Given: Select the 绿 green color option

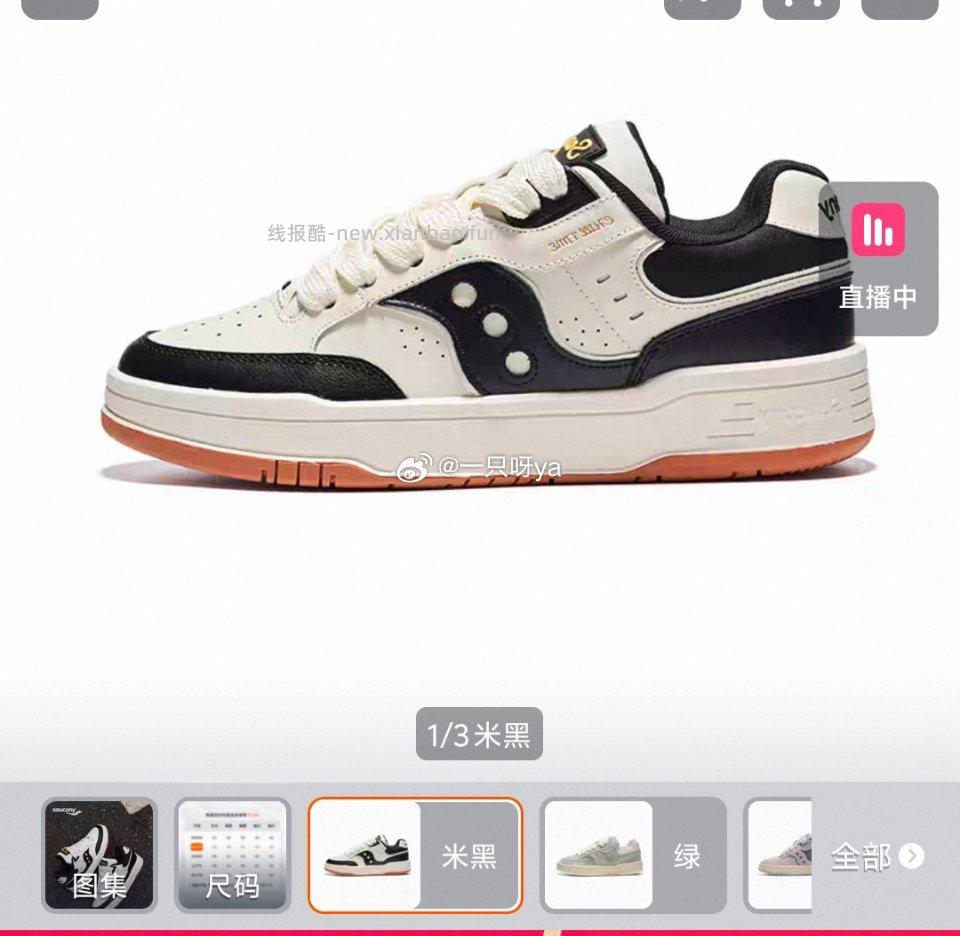Looking at the screenshot, I should [x=633, y=855].
